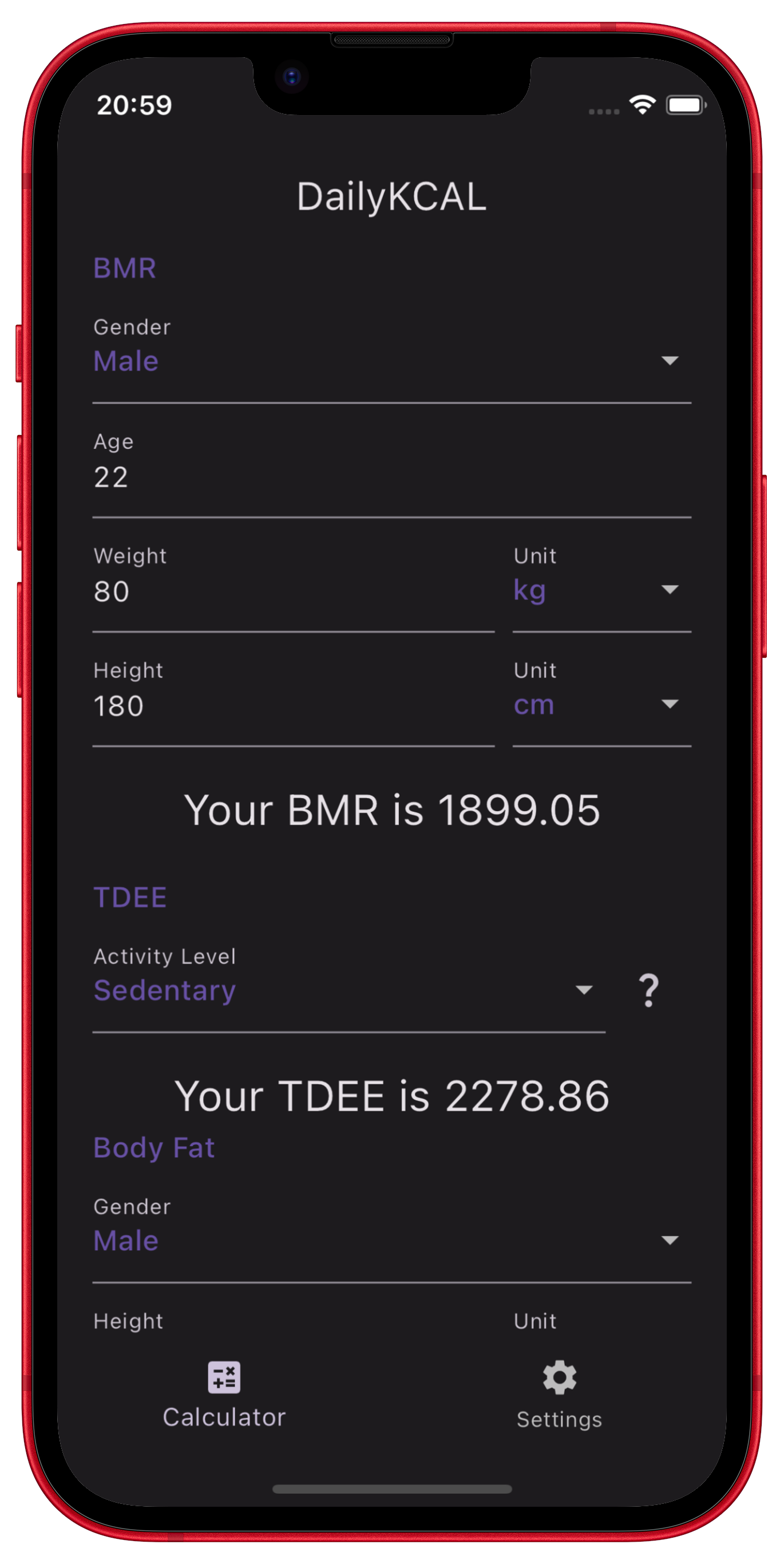The height and width of the screenshot is (1564, 784).
Task: Tap the BMR result text
Action: (392, 810)
